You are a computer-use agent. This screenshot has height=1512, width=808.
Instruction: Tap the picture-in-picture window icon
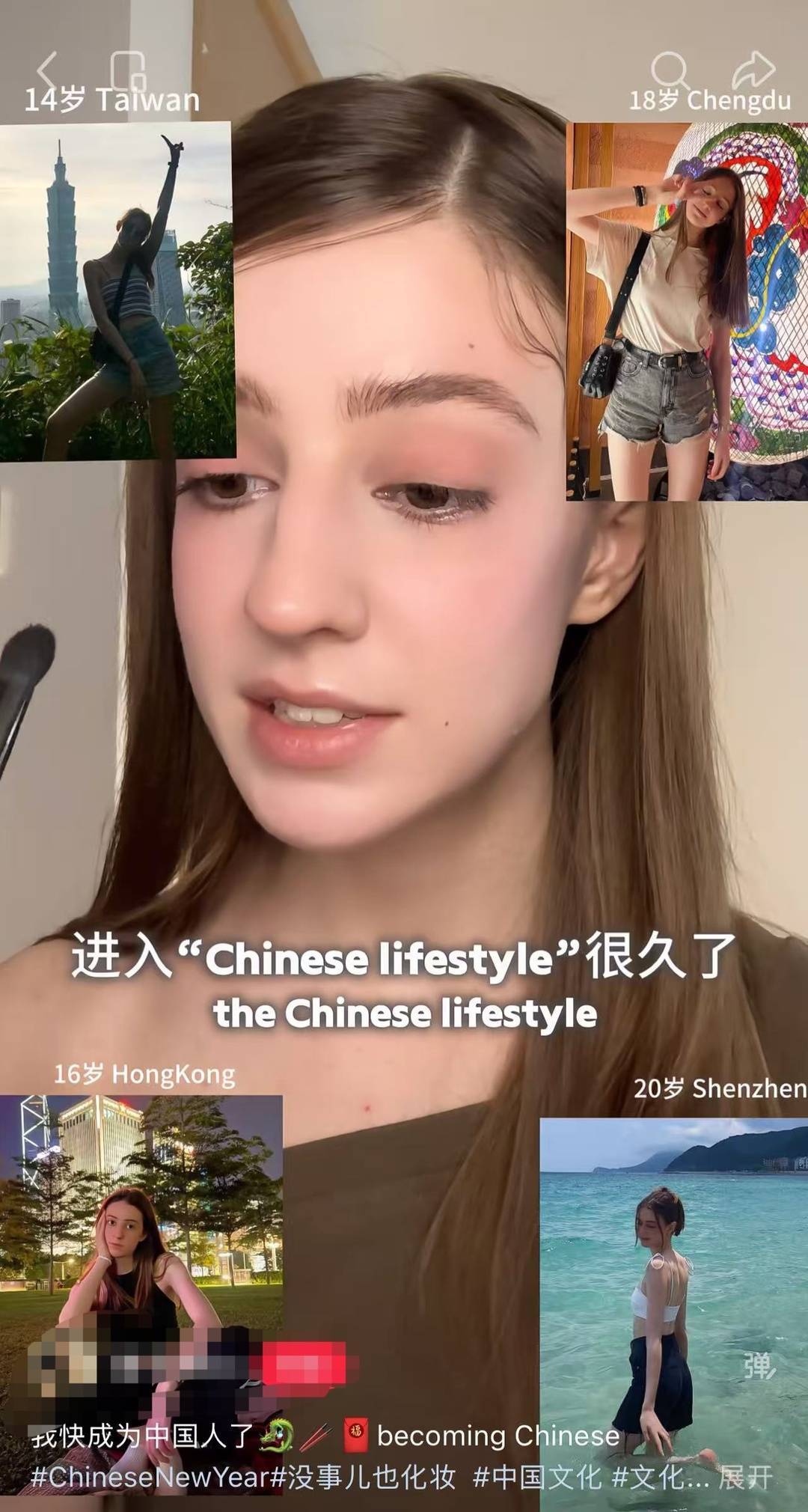pos(128,71)
